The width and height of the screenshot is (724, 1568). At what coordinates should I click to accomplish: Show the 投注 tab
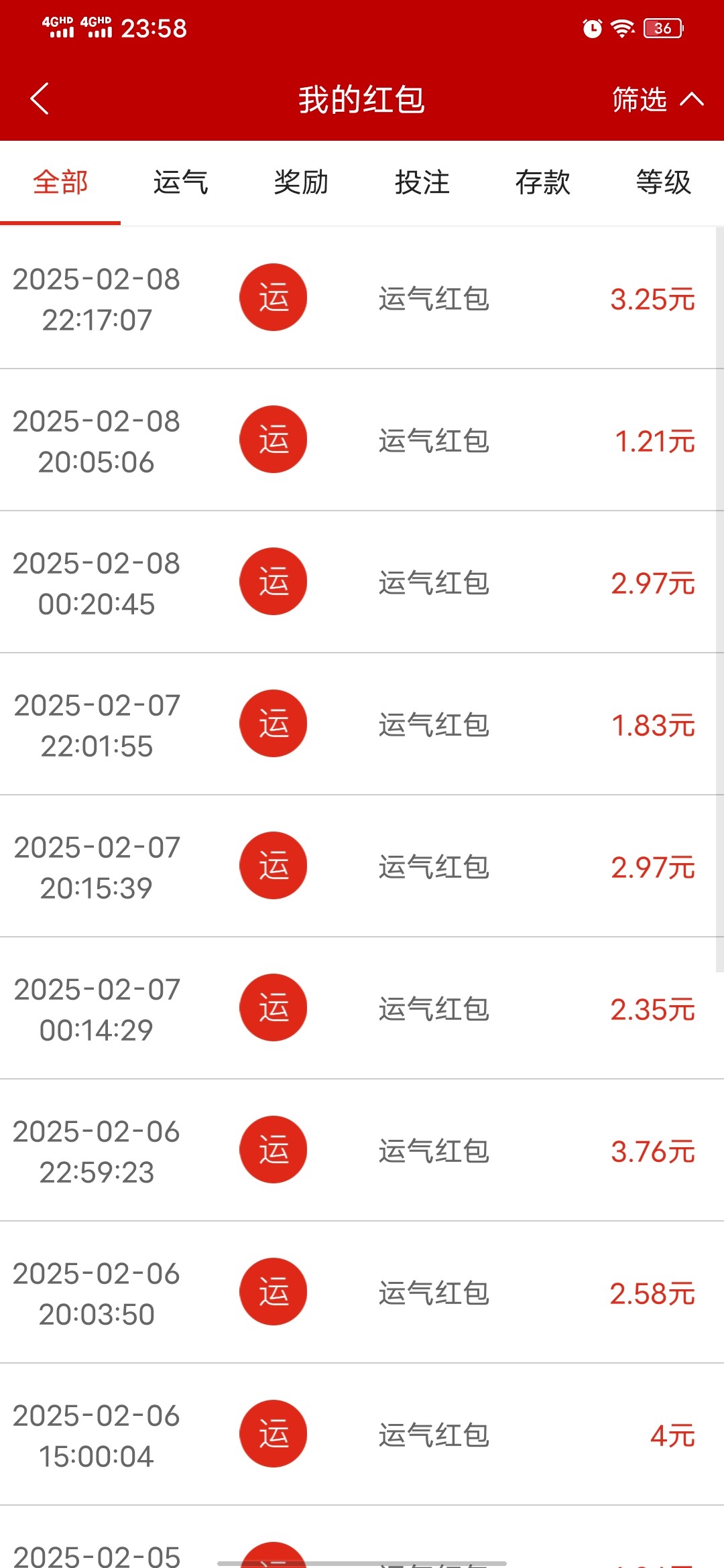(x=422, y=182)
